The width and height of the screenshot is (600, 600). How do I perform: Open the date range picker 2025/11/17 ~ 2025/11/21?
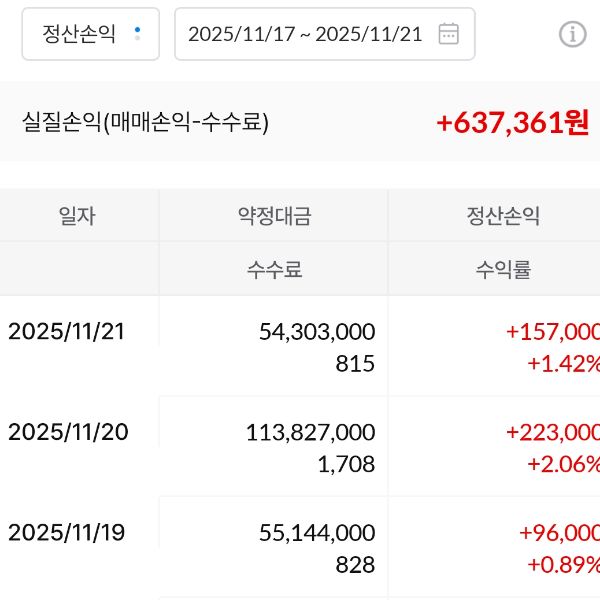click(324, 34)
